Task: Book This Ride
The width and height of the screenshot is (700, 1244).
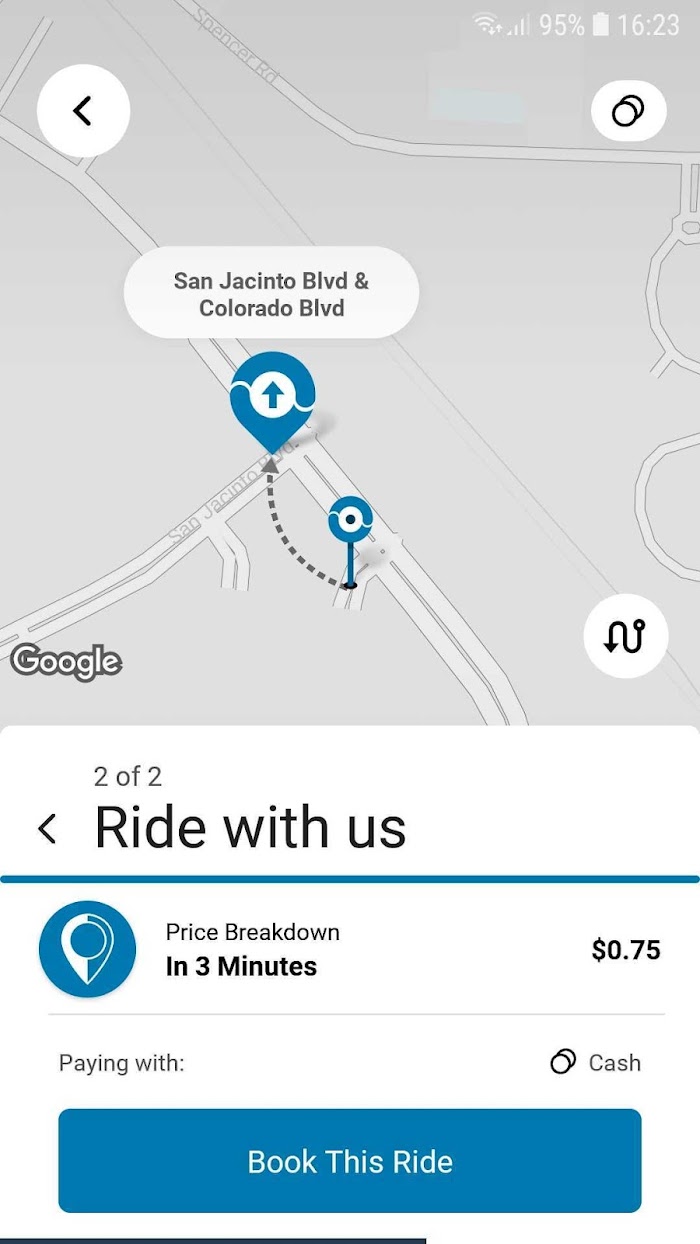Action: [349, 1161]
